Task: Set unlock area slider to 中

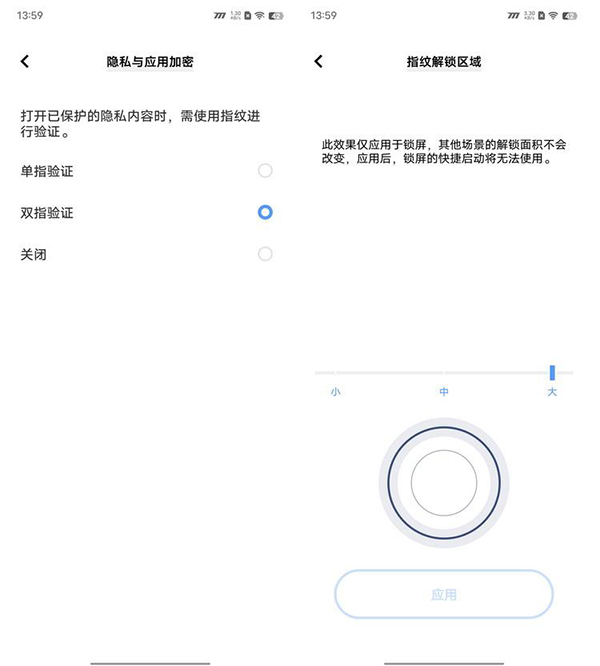Action: [x=444, y=373]
